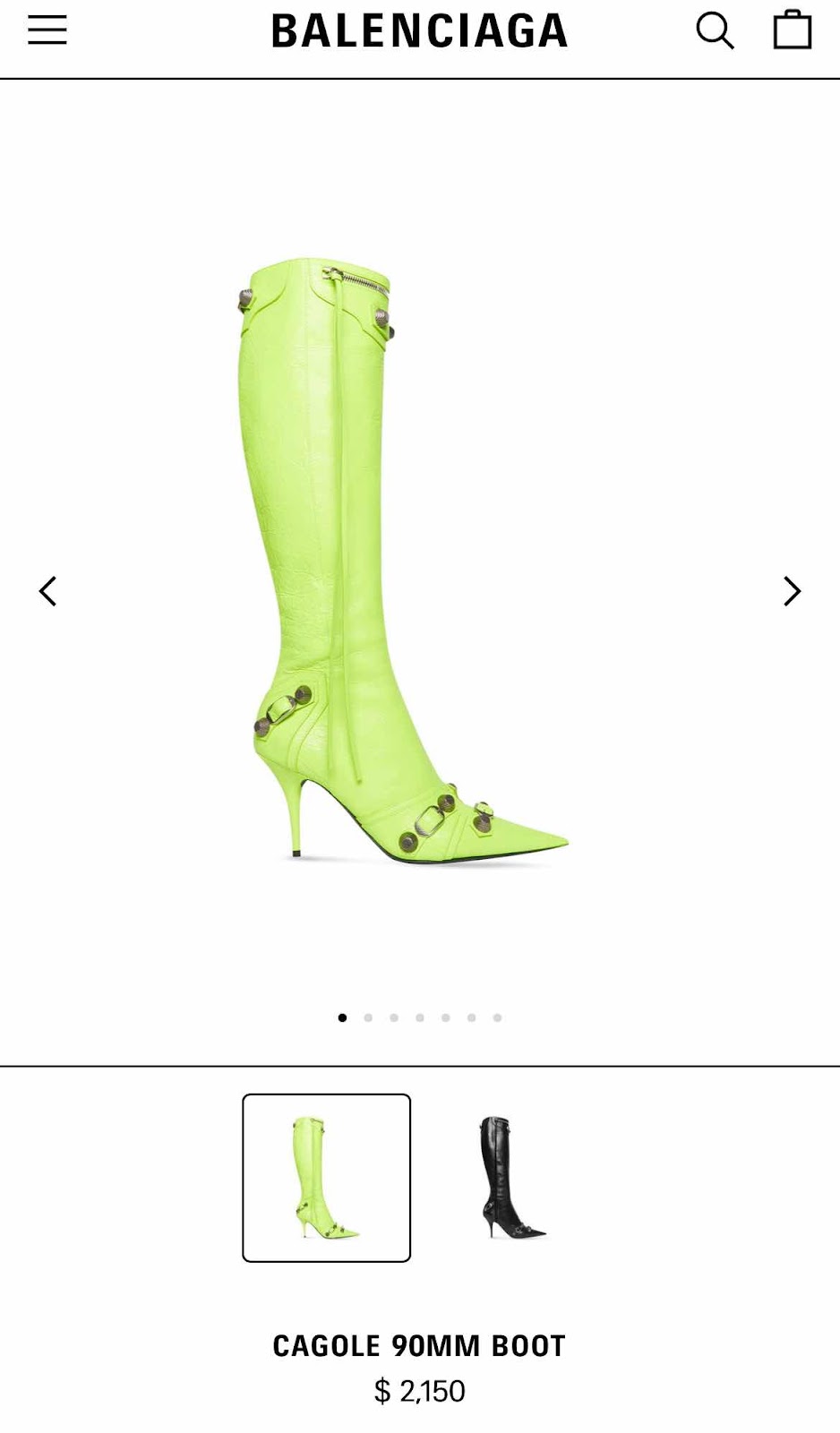Open the search icon
This screenshot has width=840, height=1433.
714,30
